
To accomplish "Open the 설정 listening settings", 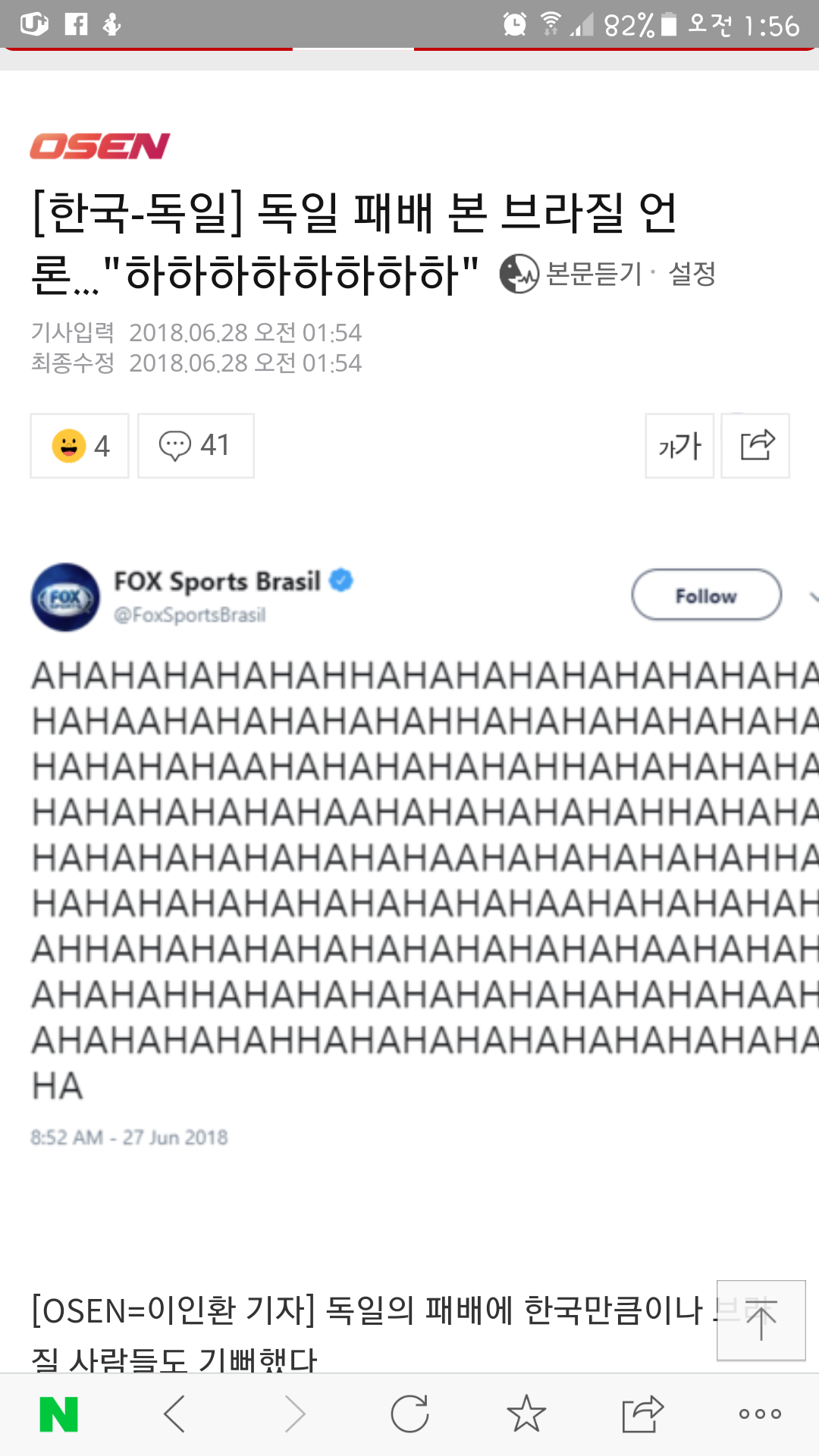I will tap(692, 274).
